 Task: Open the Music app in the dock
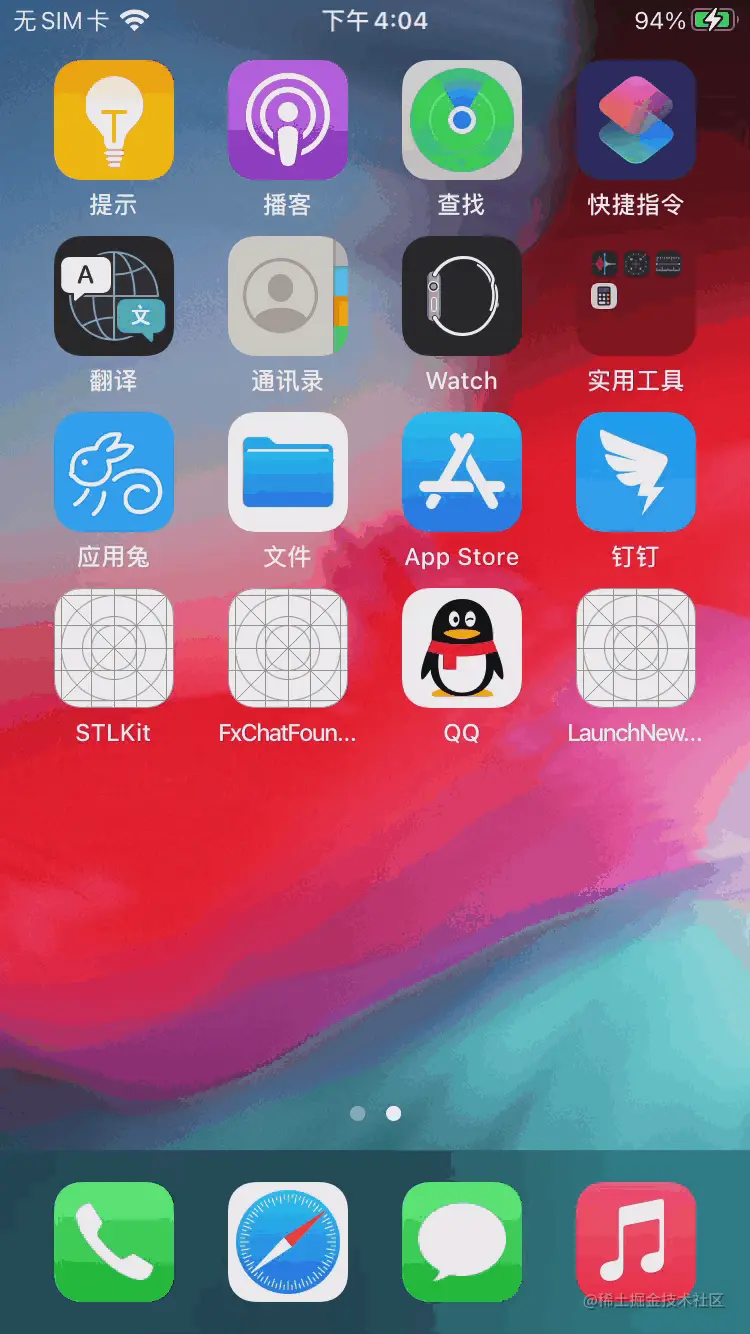(x=636, y=1242)
